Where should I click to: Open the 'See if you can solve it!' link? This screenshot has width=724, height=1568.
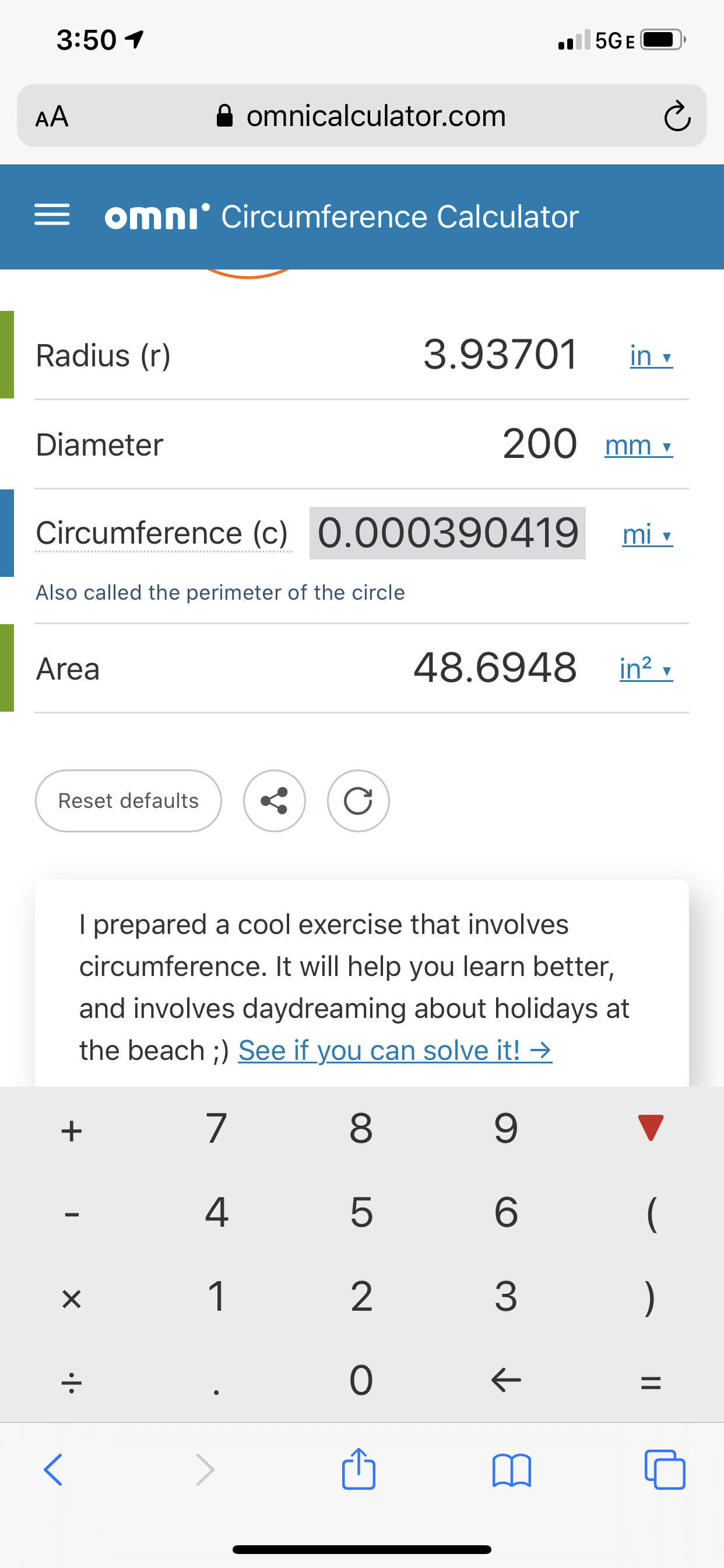click(x=395, y=1051)
